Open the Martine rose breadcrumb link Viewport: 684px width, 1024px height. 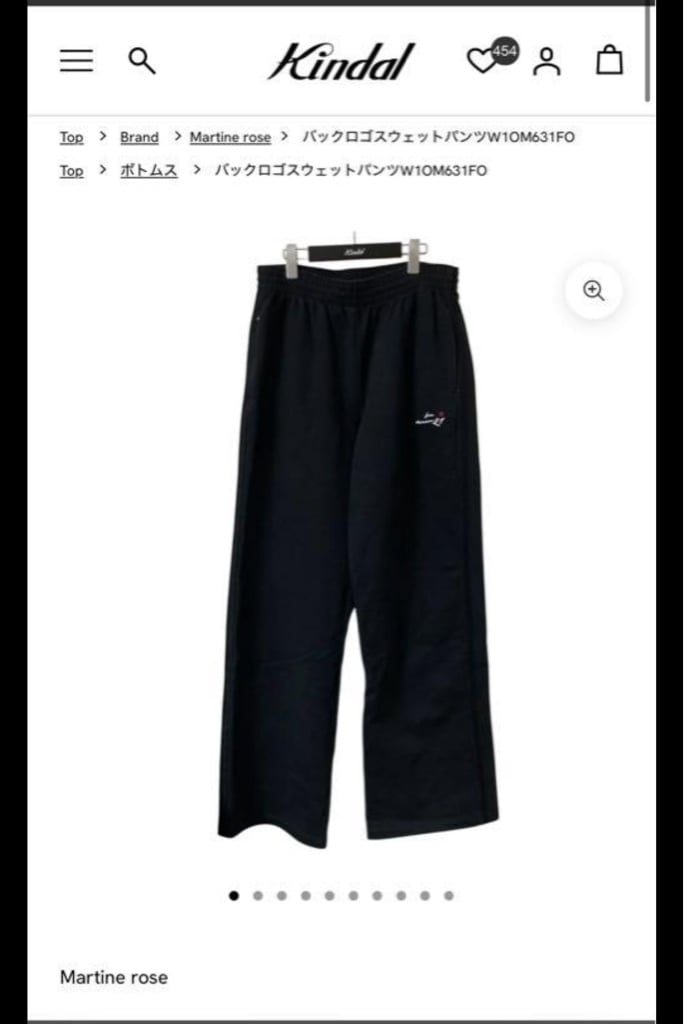point(230,137)
